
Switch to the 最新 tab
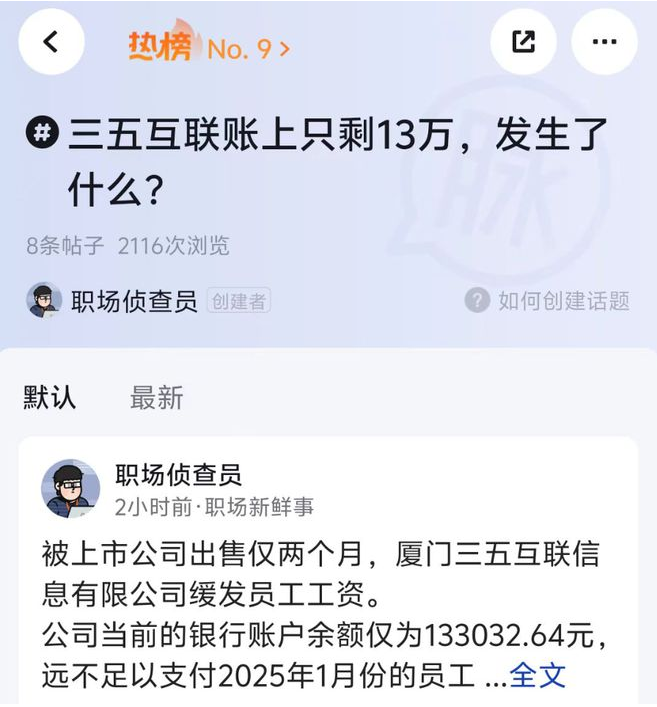[x=157, y=397]
